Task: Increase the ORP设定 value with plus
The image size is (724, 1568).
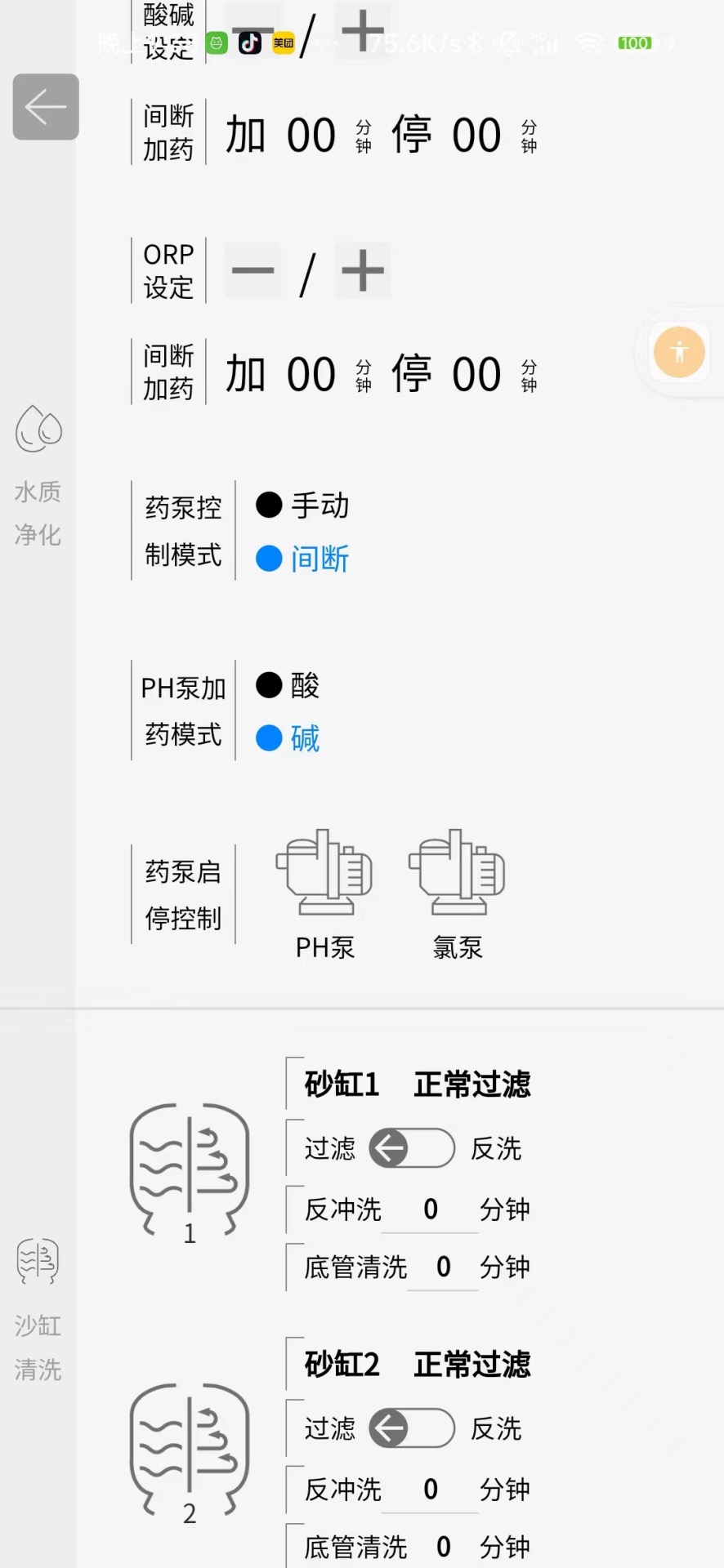Action: pyautogui.click(x=363, y=270)
